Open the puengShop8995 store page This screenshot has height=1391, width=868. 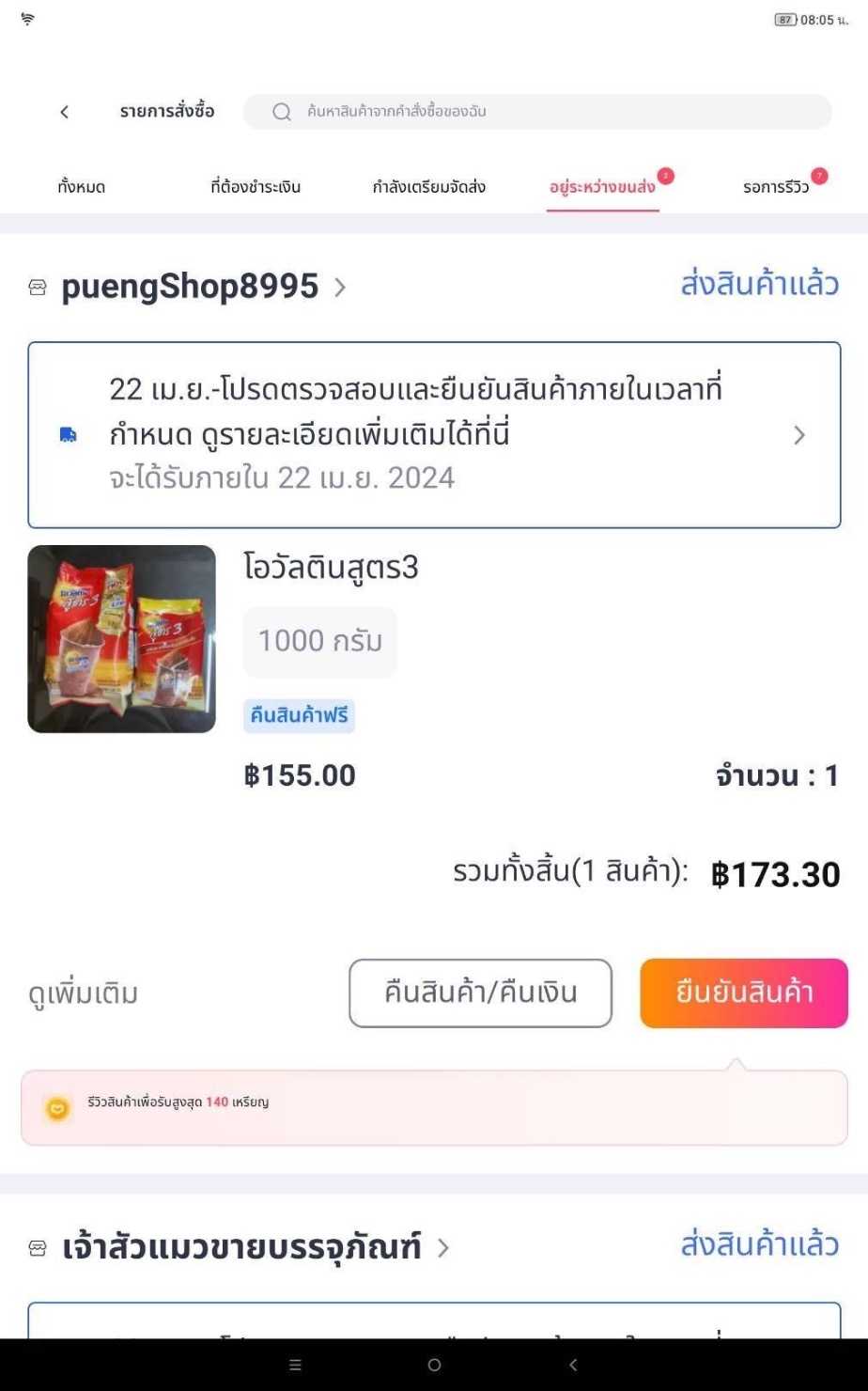point(190,287)
